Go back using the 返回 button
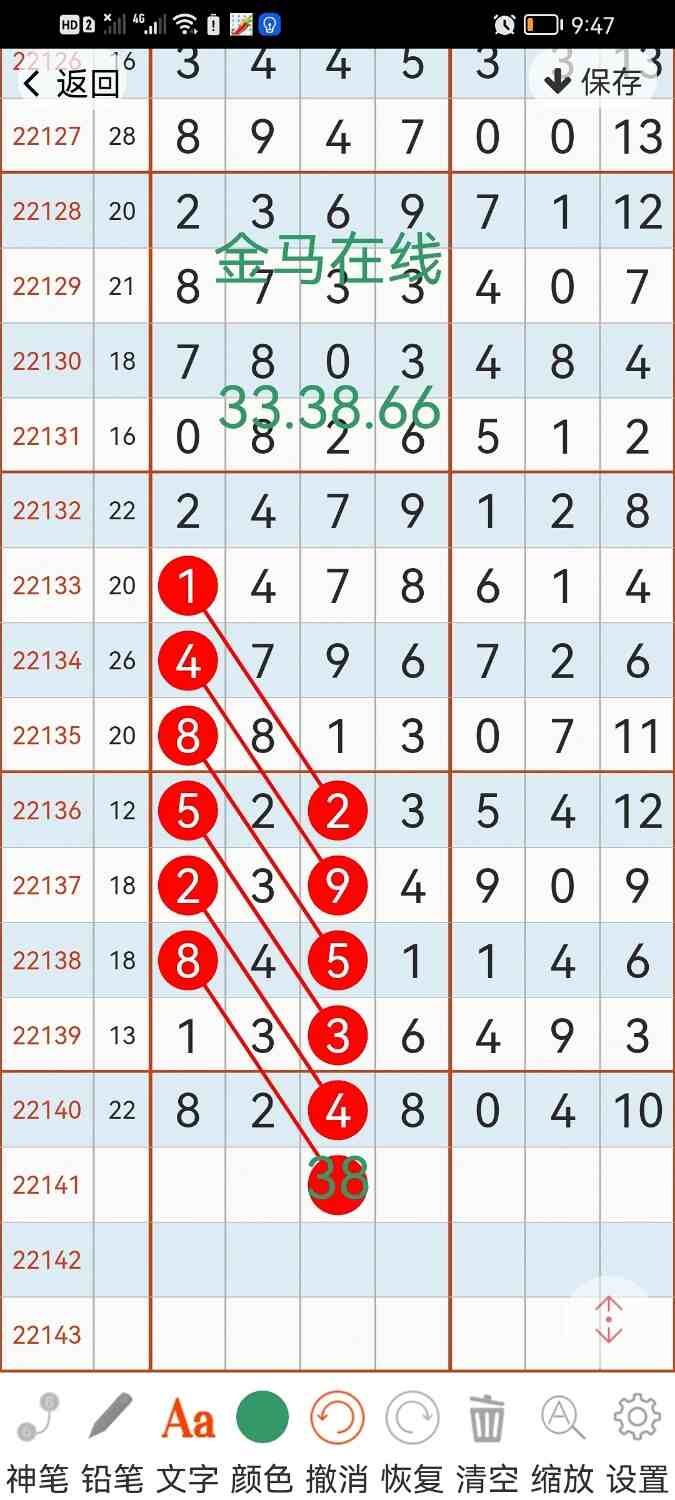The width and height of the screenshot is (675, 1500). tap(70, 84)
